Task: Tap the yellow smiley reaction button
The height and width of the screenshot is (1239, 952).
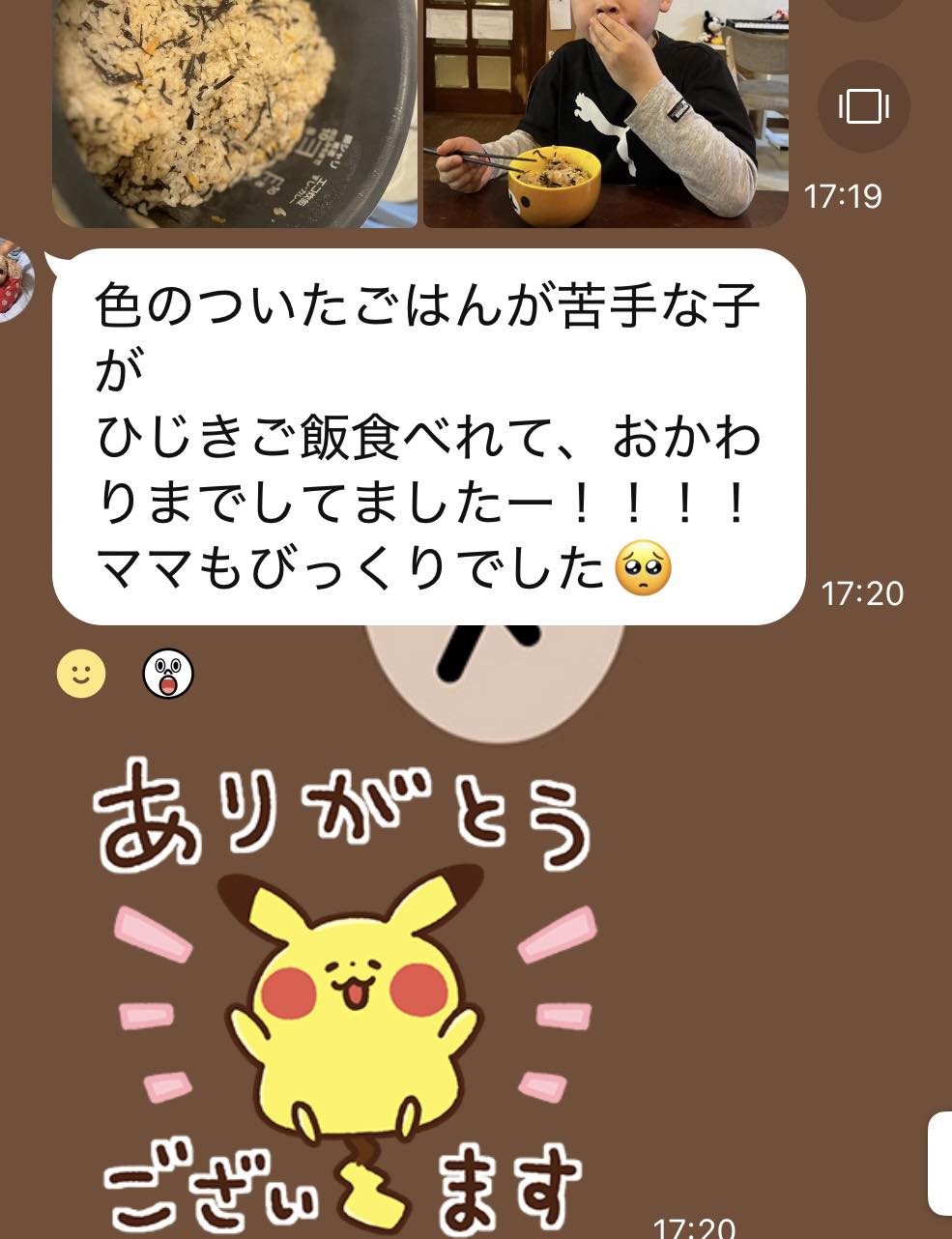Action: [81, 674]
